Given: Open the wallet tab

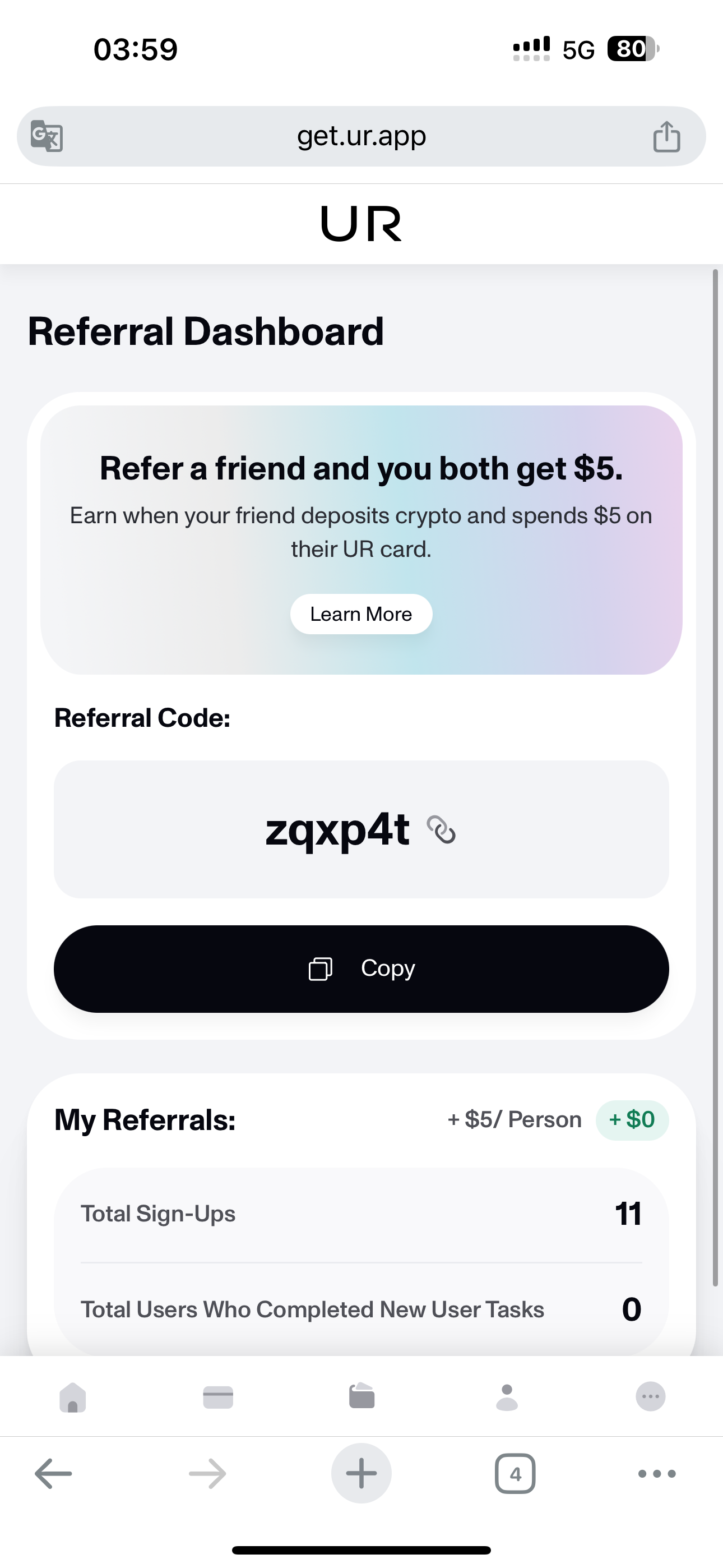Looking at the screenshot, I should 361,1397.
